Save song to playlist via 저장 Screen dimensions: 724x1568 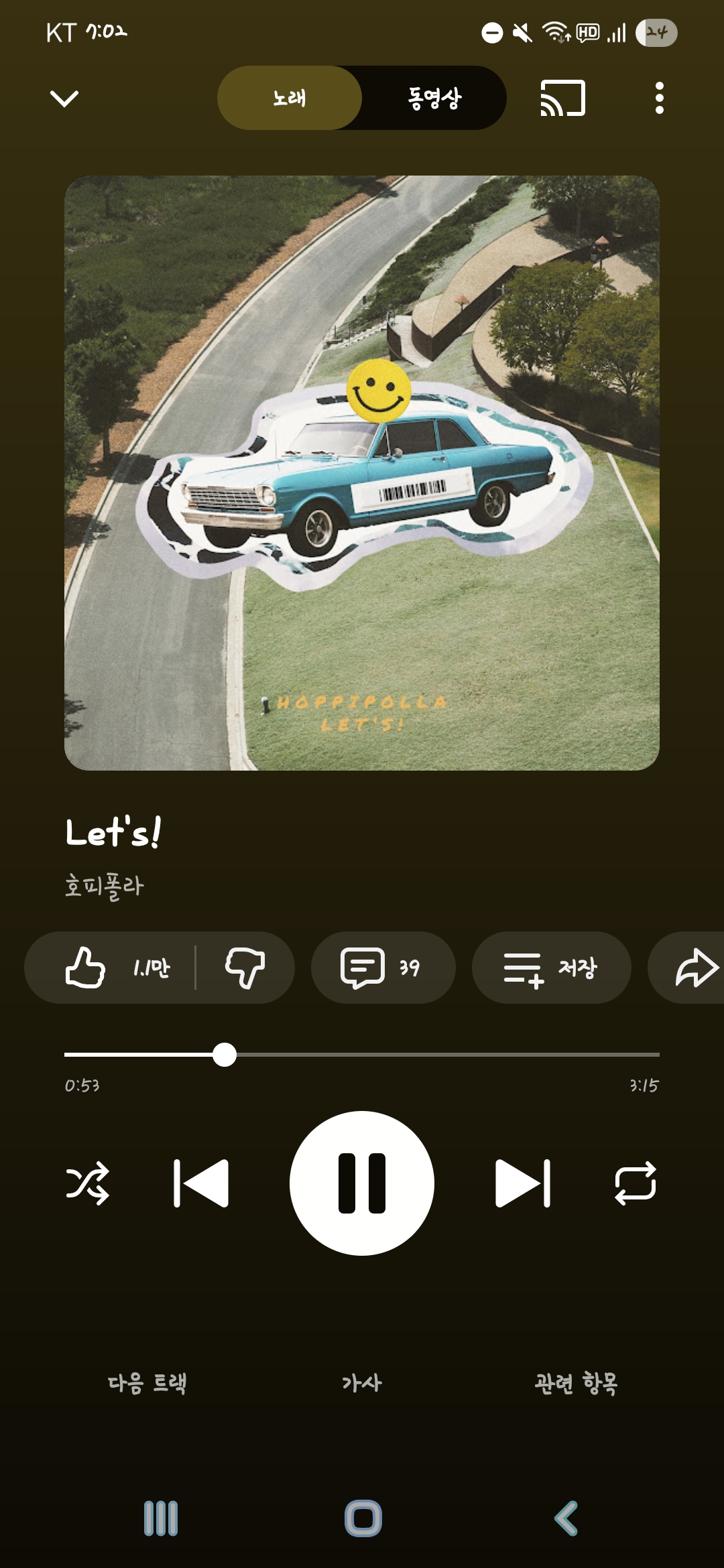[551, 968]
